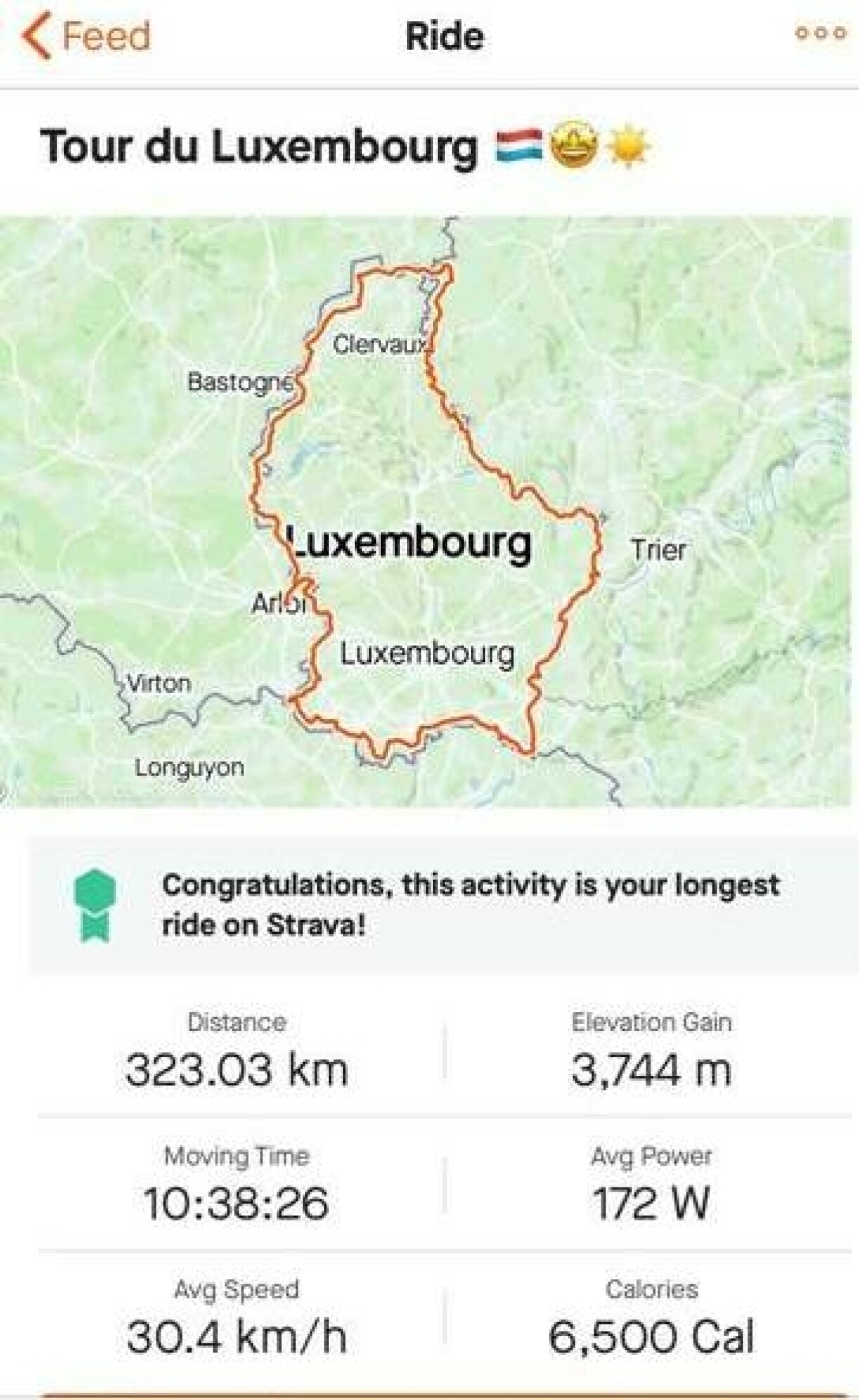Open the Luxembourg ride route map
The width and height of the screenshot is (859, 1400).
click(x=428, y=512)
